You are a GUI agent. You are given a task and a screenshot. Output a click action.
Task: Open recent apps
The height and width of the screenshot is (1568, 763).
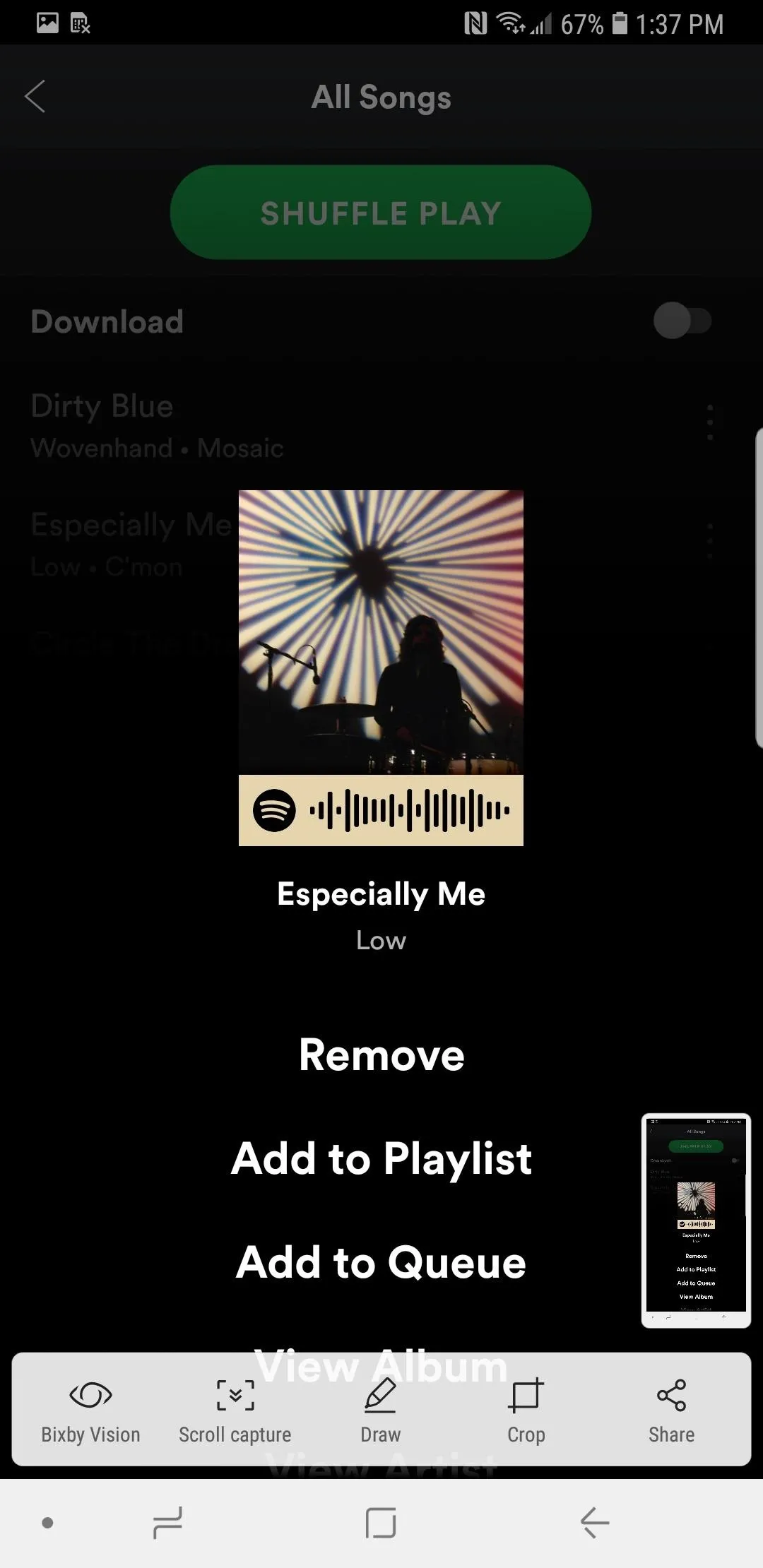tap(167, 1522)
